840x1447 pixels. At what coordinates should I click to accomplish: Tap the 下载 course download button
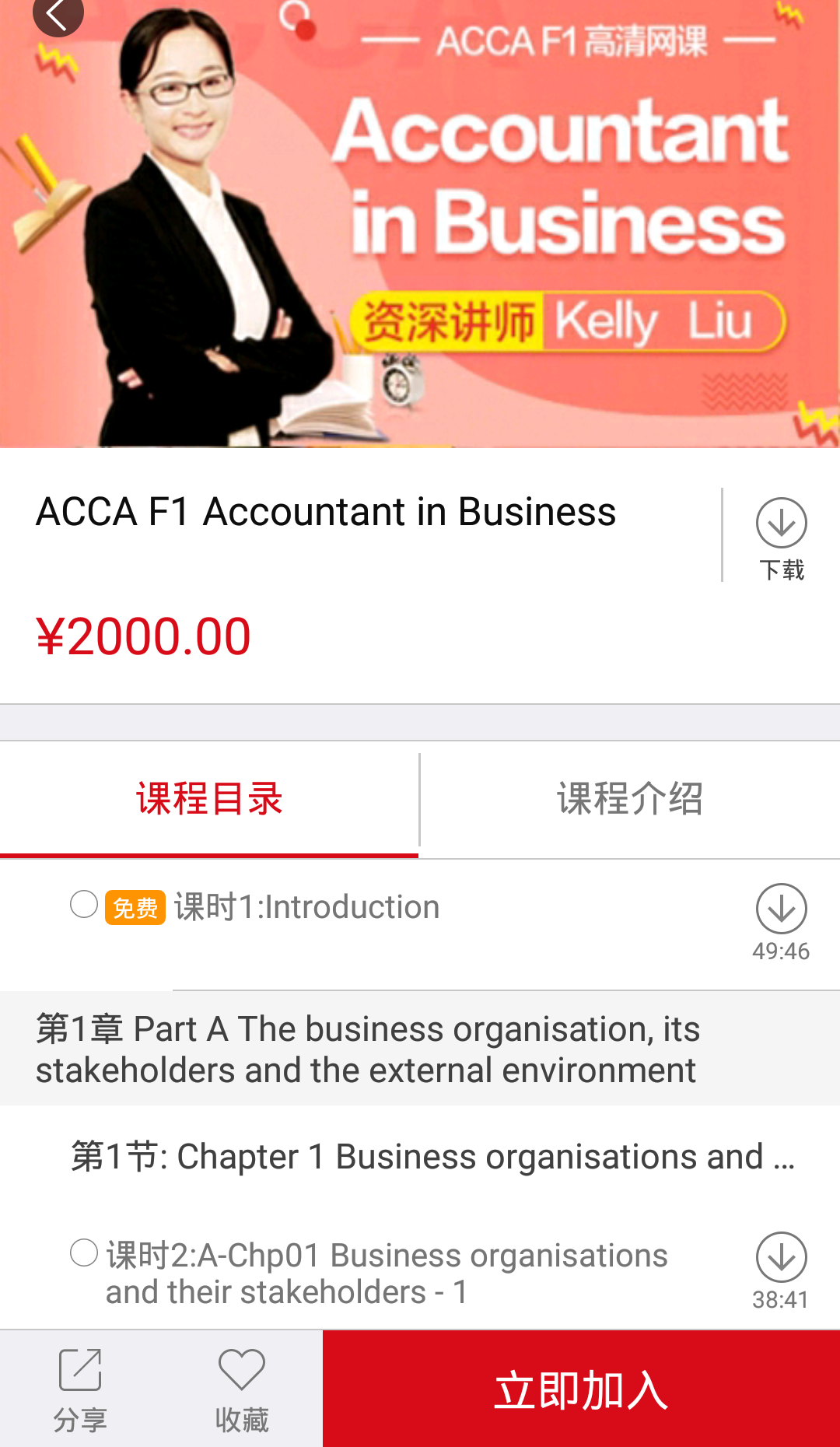781,537
